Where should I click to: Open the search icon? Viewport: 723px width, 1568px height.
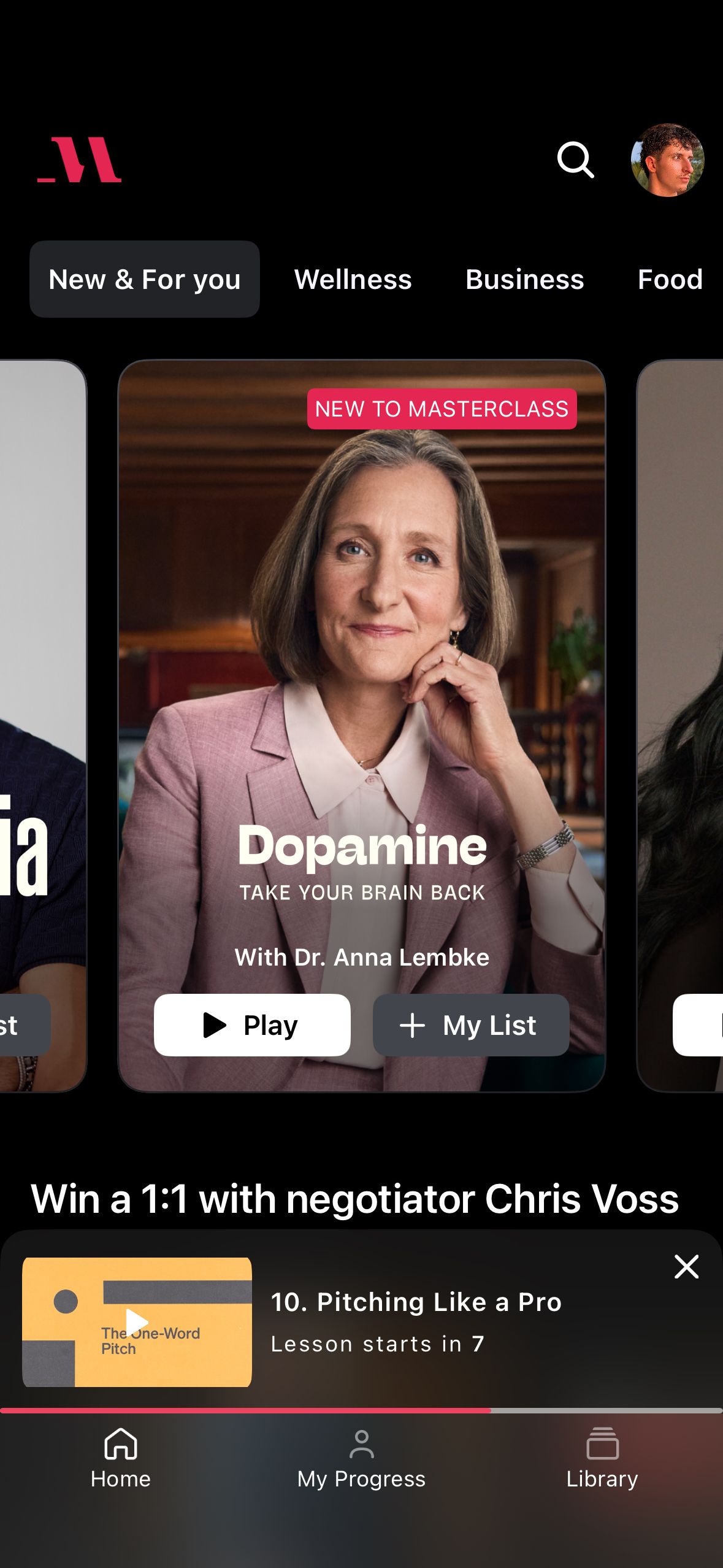(x=575, y=160)
